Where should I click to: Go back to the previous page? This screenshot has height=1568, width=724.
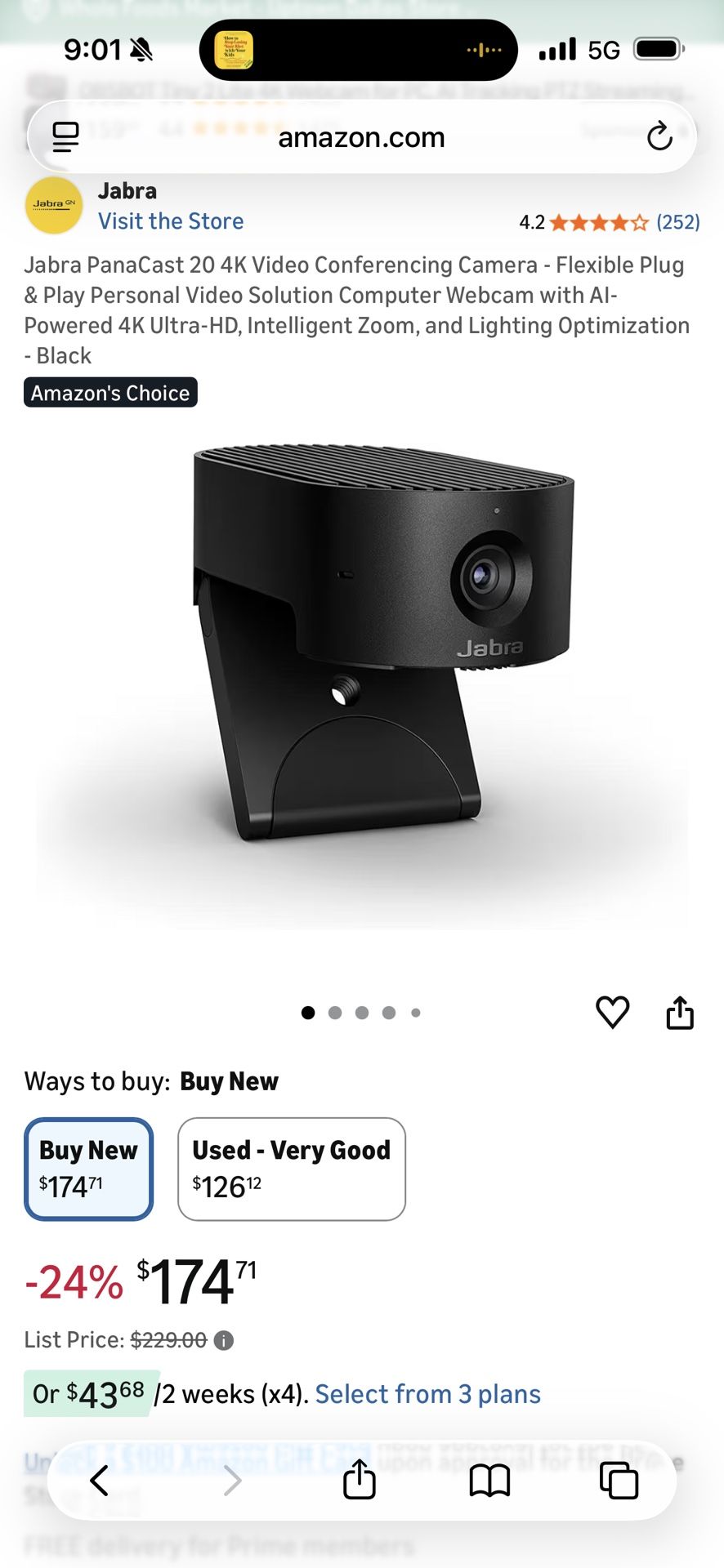click(x=100, y=1480)
